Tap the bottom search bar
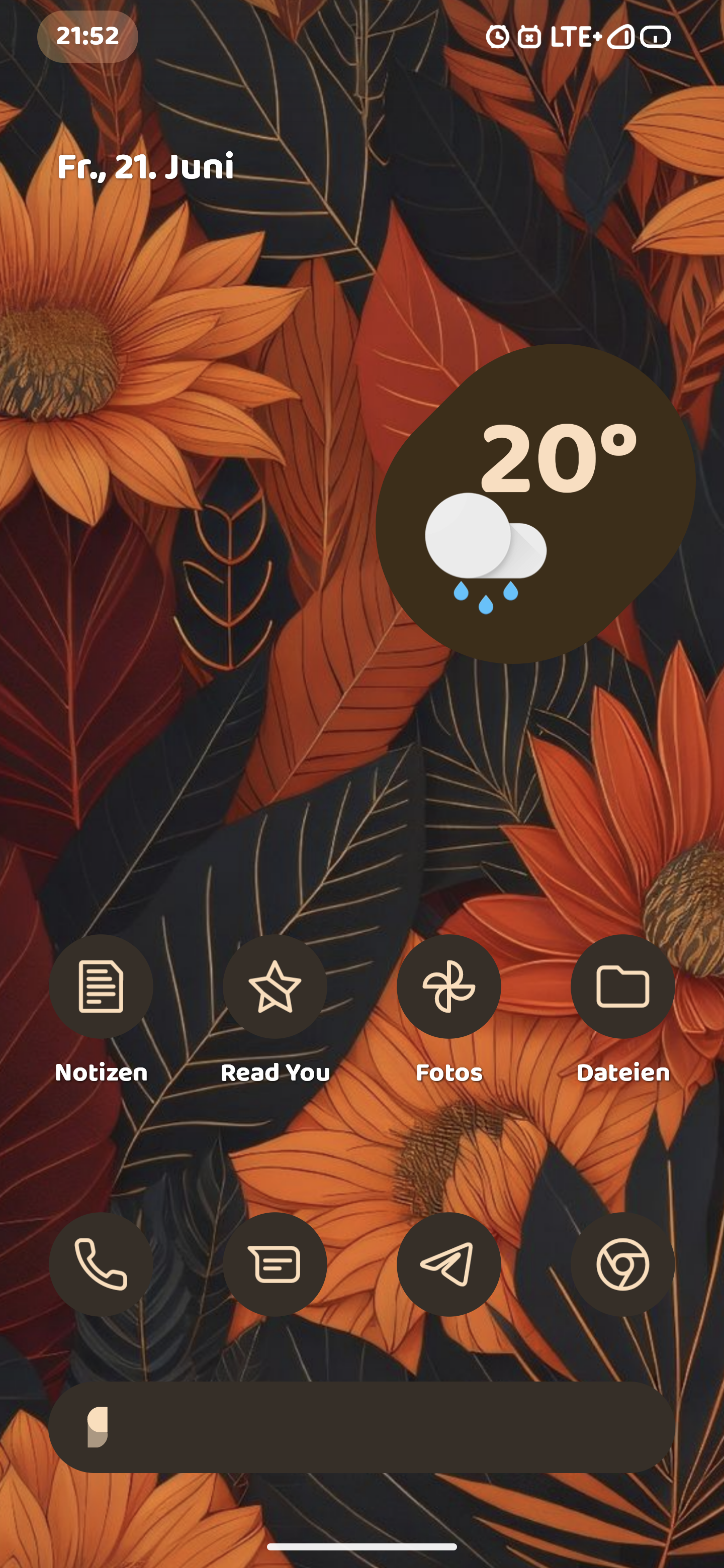The width and height of the screenshot is (724, 1568). [361, 1427]
